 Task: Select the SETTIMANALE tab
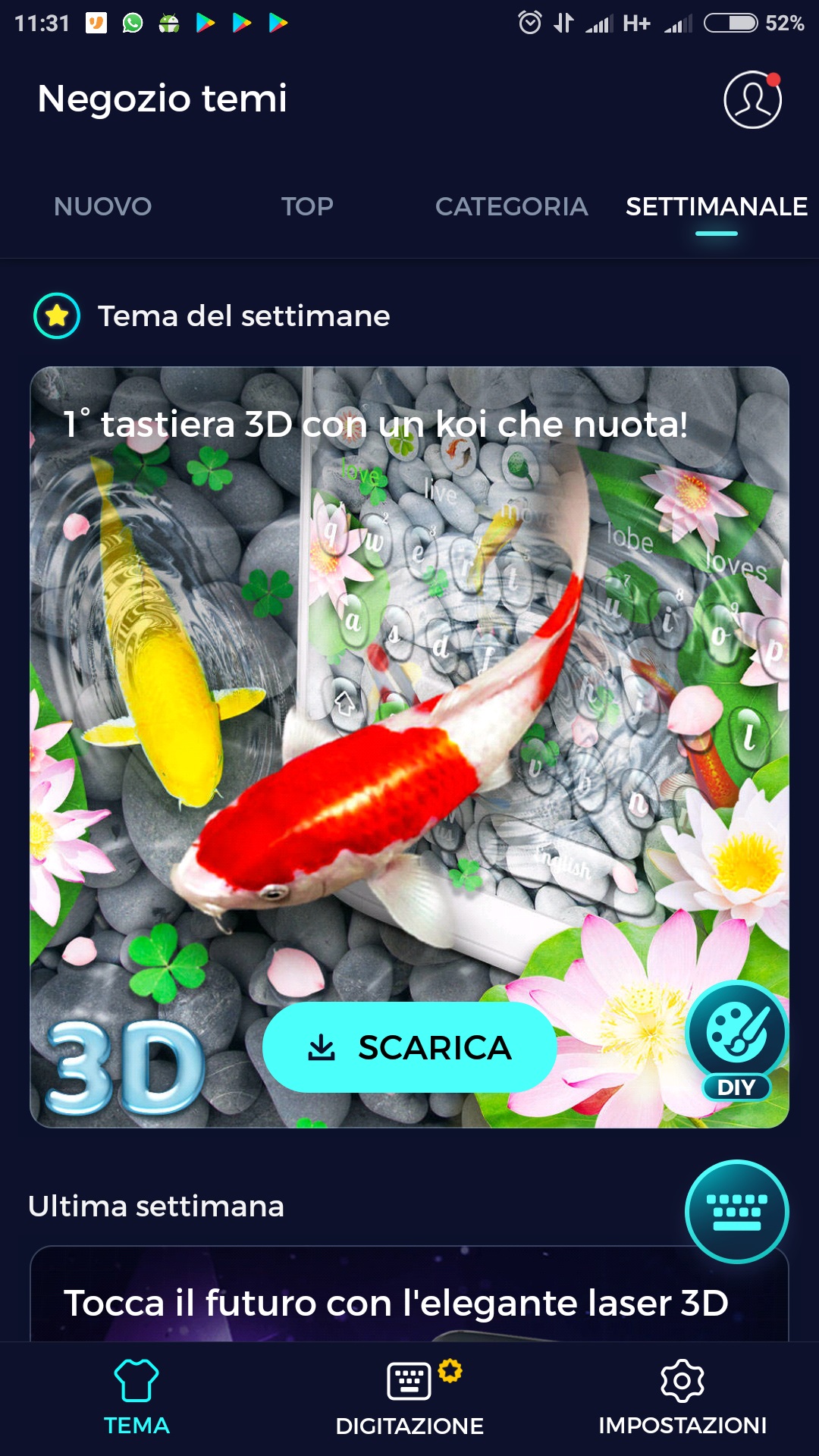(x=717, y=206)
